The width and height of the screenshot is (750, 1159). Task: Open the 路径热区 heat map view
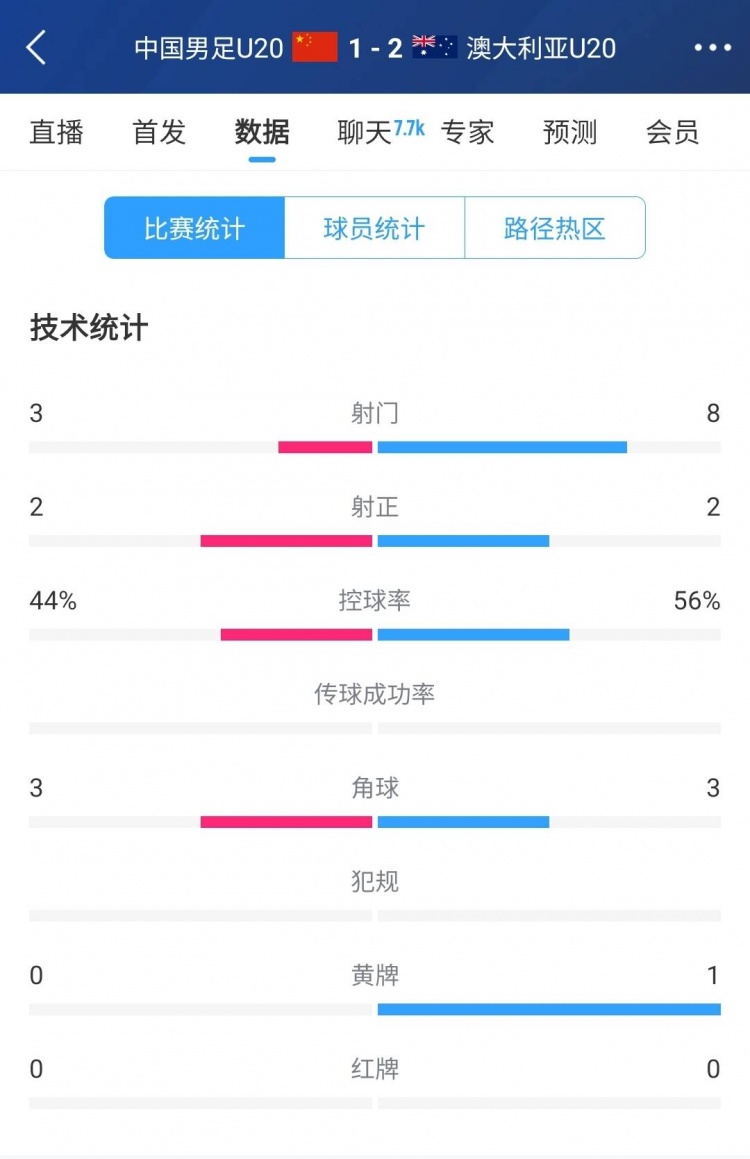click(556, 227)
